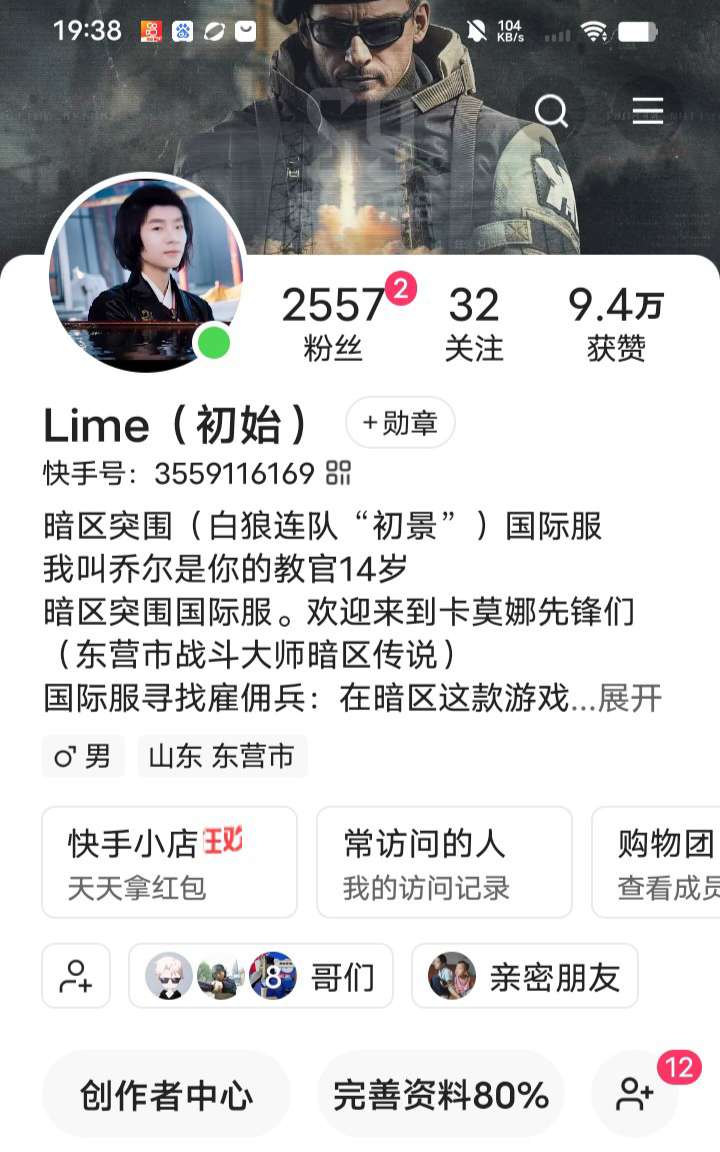This screenshot has width=720, height=1152.
Task: Open the 亲密朋友 group
Action: [x=525, y=976]
